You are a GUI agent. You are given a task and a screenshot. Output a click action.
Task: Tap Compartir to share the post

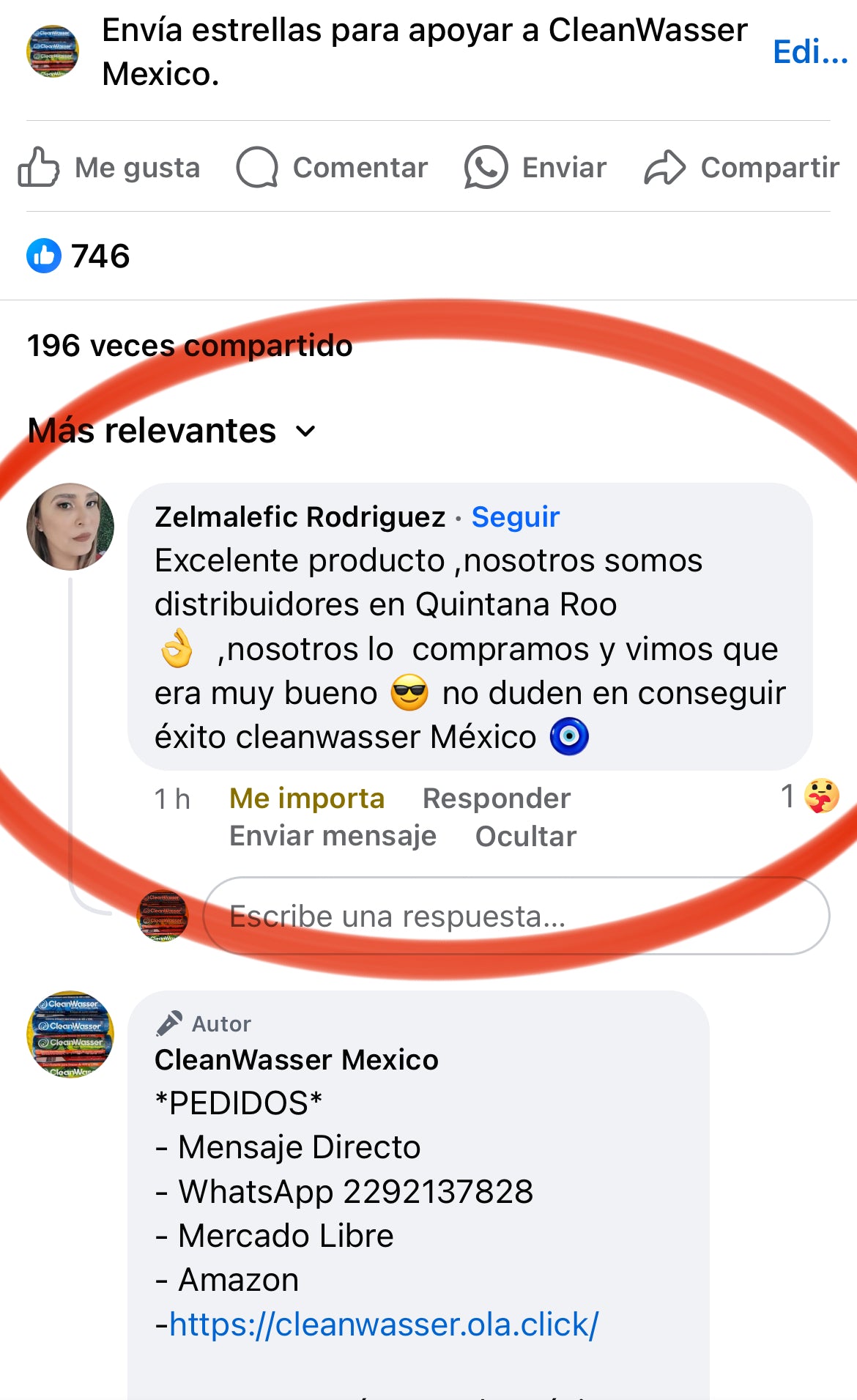[x=741, y=168]
